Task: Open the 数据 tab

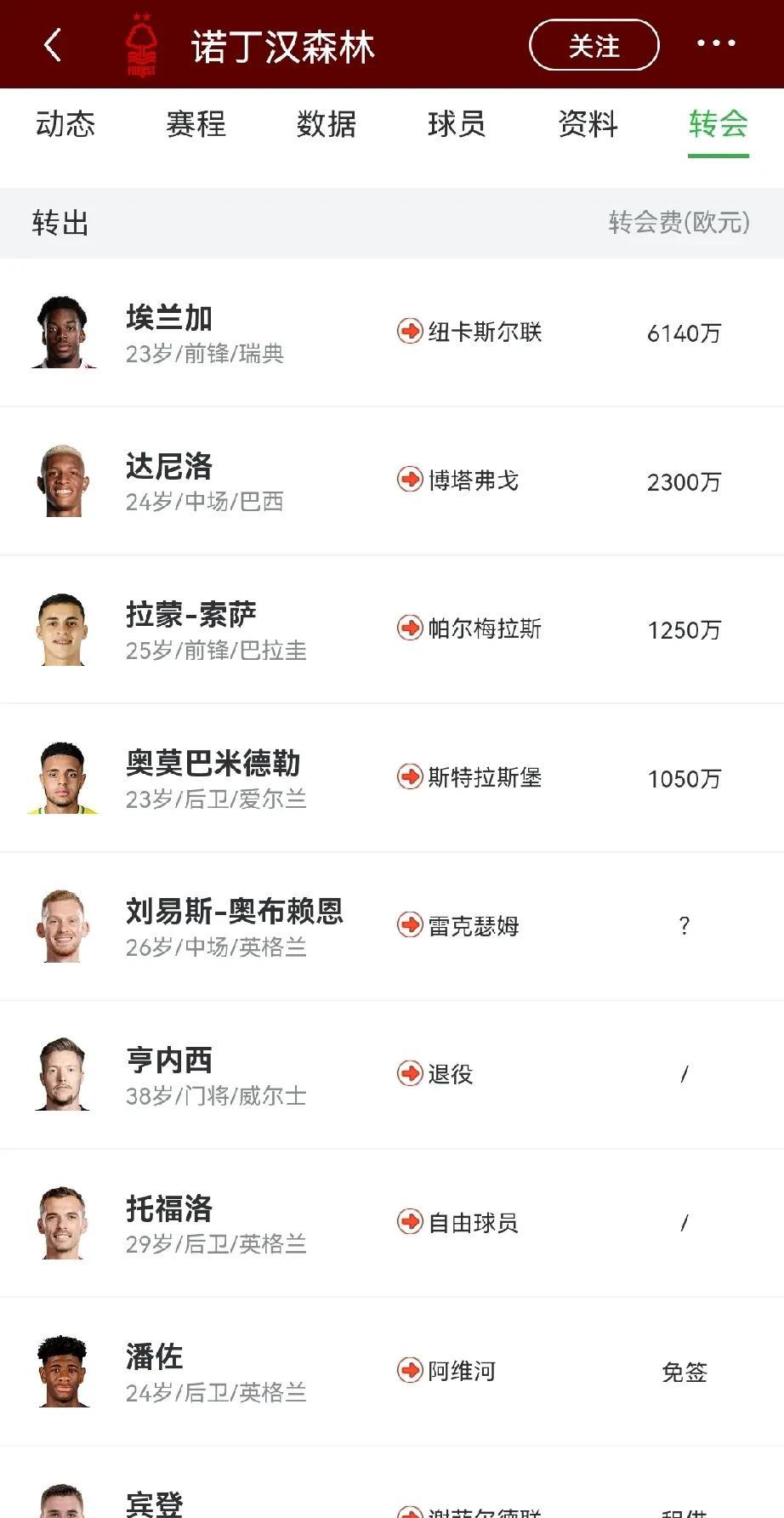Action: click(x=327, y=124)
